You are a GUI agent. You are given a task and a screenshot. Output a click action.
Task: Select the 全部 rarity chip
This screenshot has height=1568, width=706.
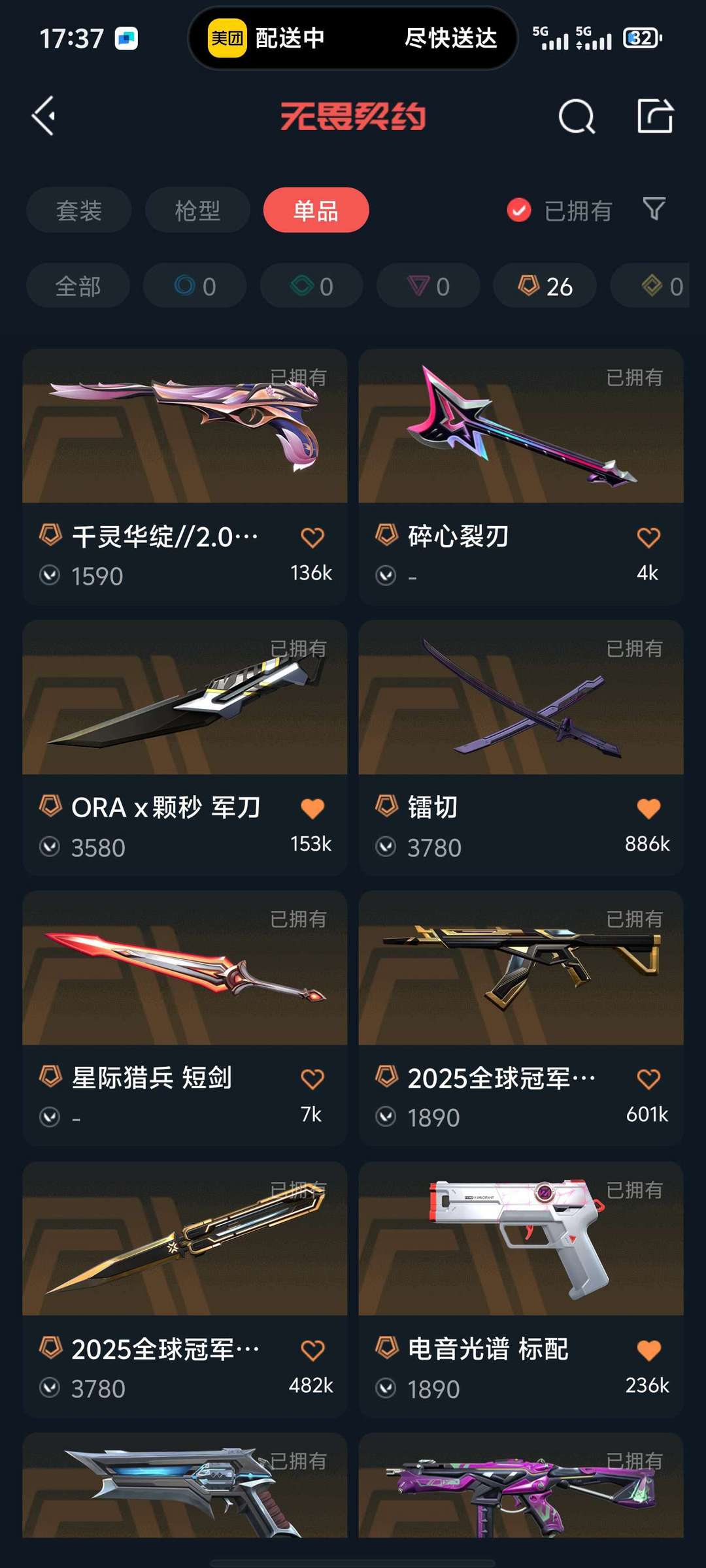(x=78, y=286)
